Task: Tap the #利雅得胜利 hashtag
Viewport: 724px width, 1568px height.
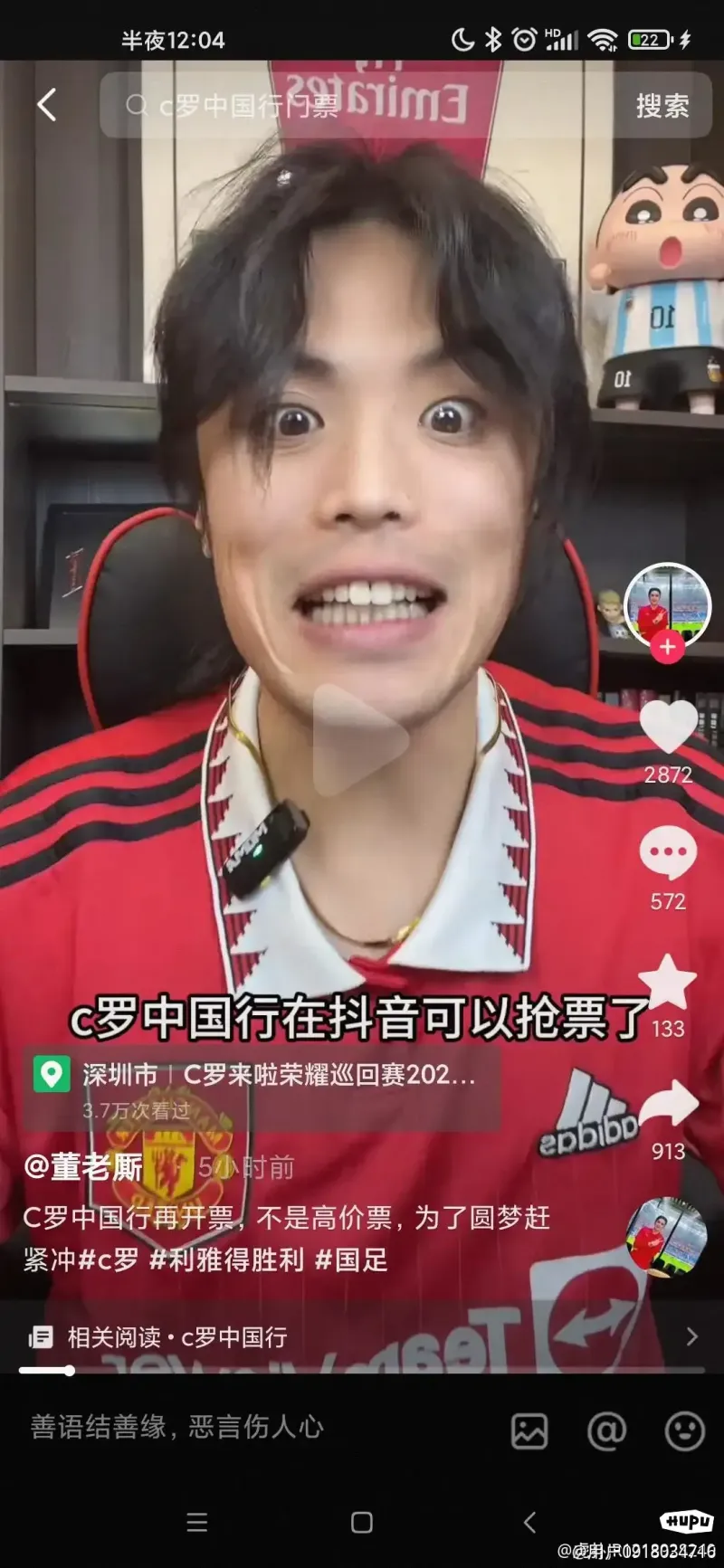Action: tap(226, 1259)
